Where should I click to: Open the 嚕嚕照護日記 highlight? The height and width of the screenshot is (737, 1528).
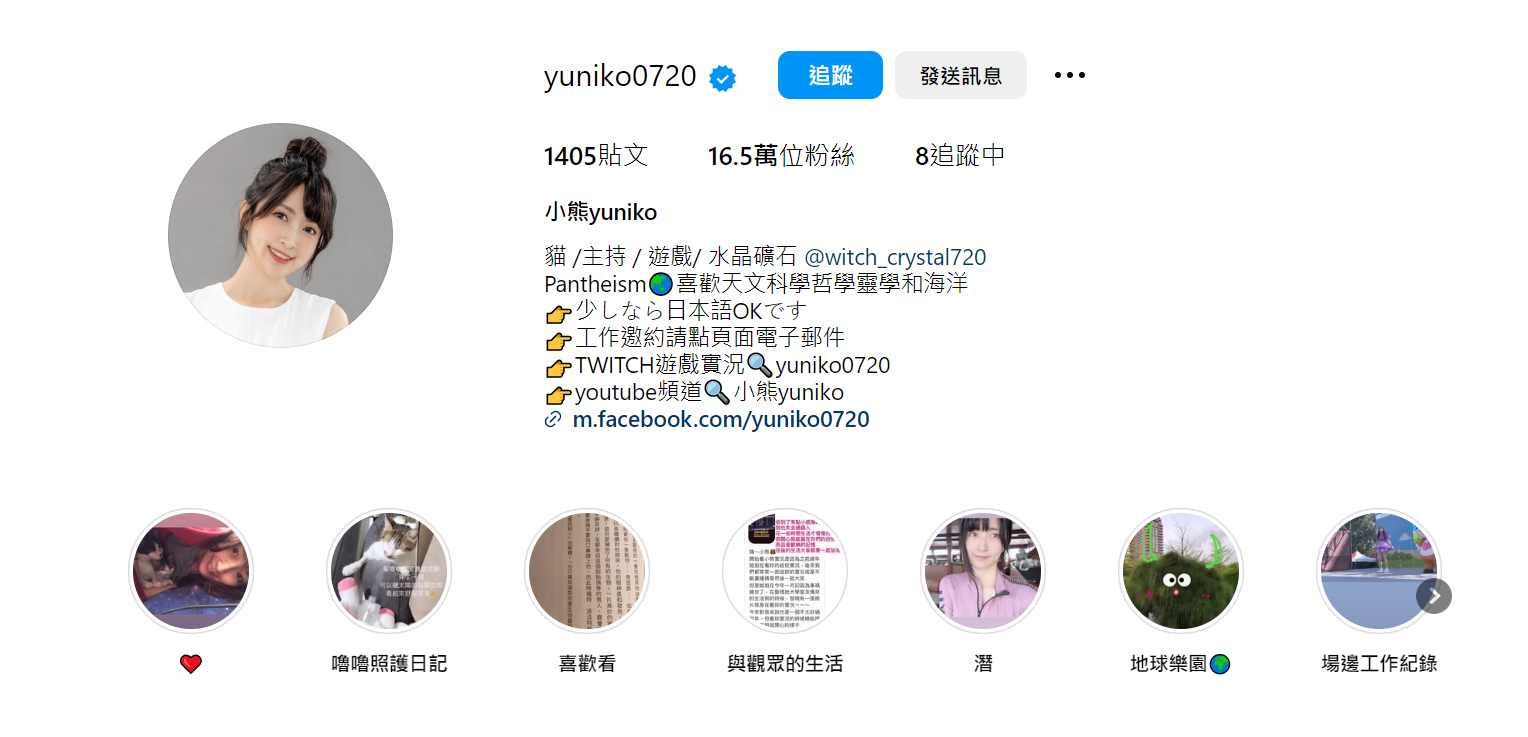(x=389, y=571)
